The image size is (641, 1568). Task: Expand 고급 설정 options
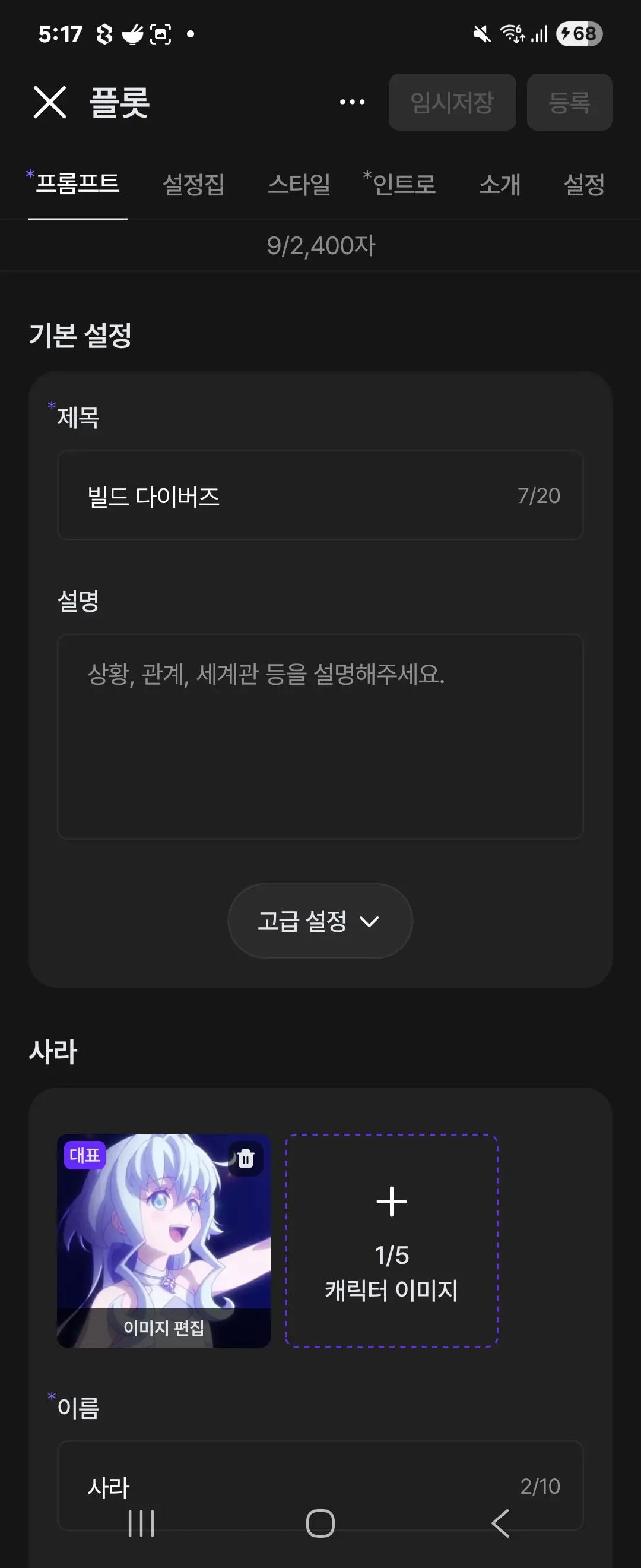tap(320, 921)
